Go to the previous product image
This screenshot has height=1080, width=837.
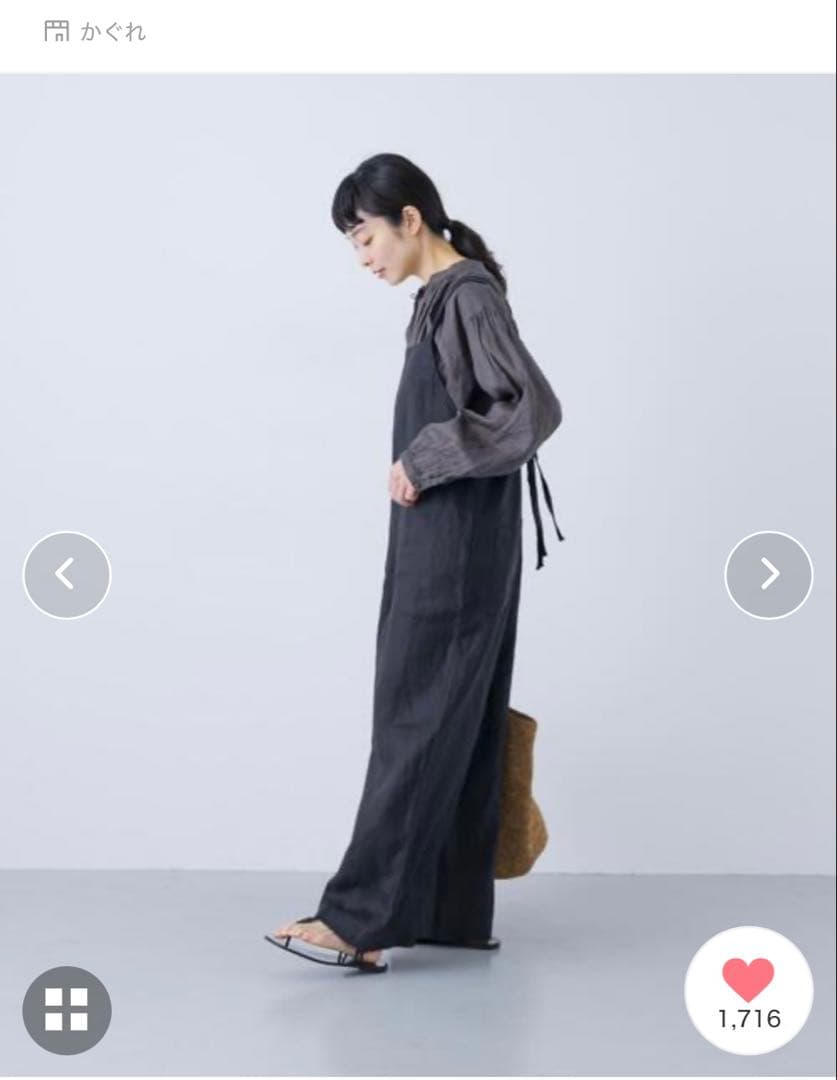67,575
